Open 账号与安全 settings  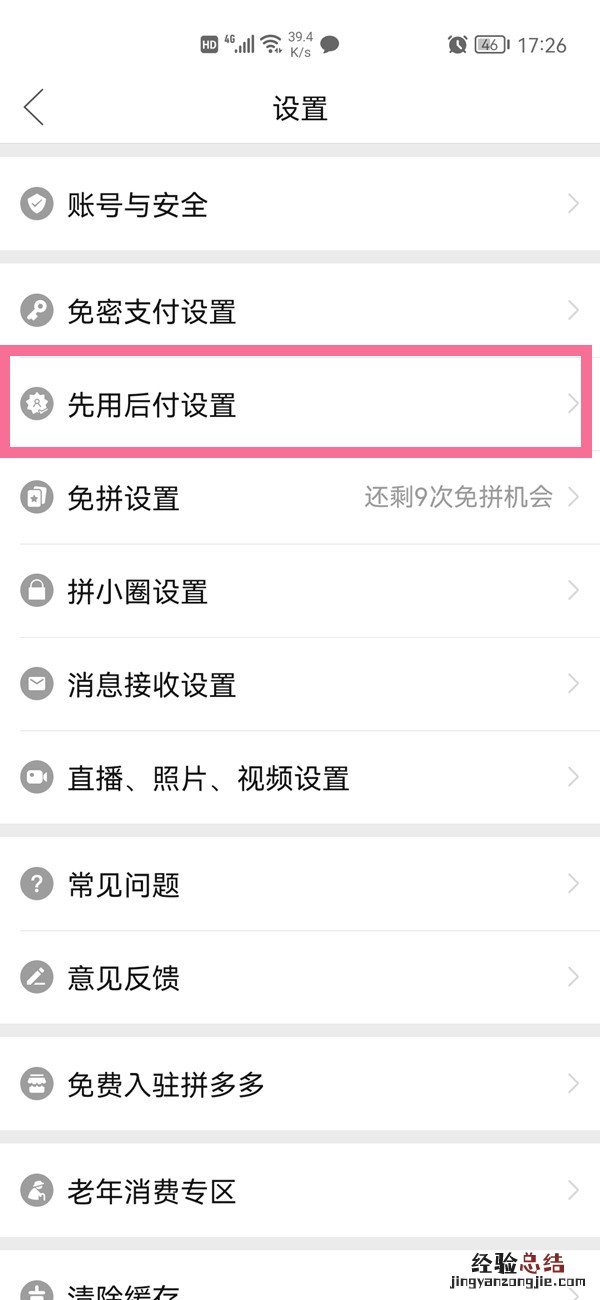tap(300, 205)
